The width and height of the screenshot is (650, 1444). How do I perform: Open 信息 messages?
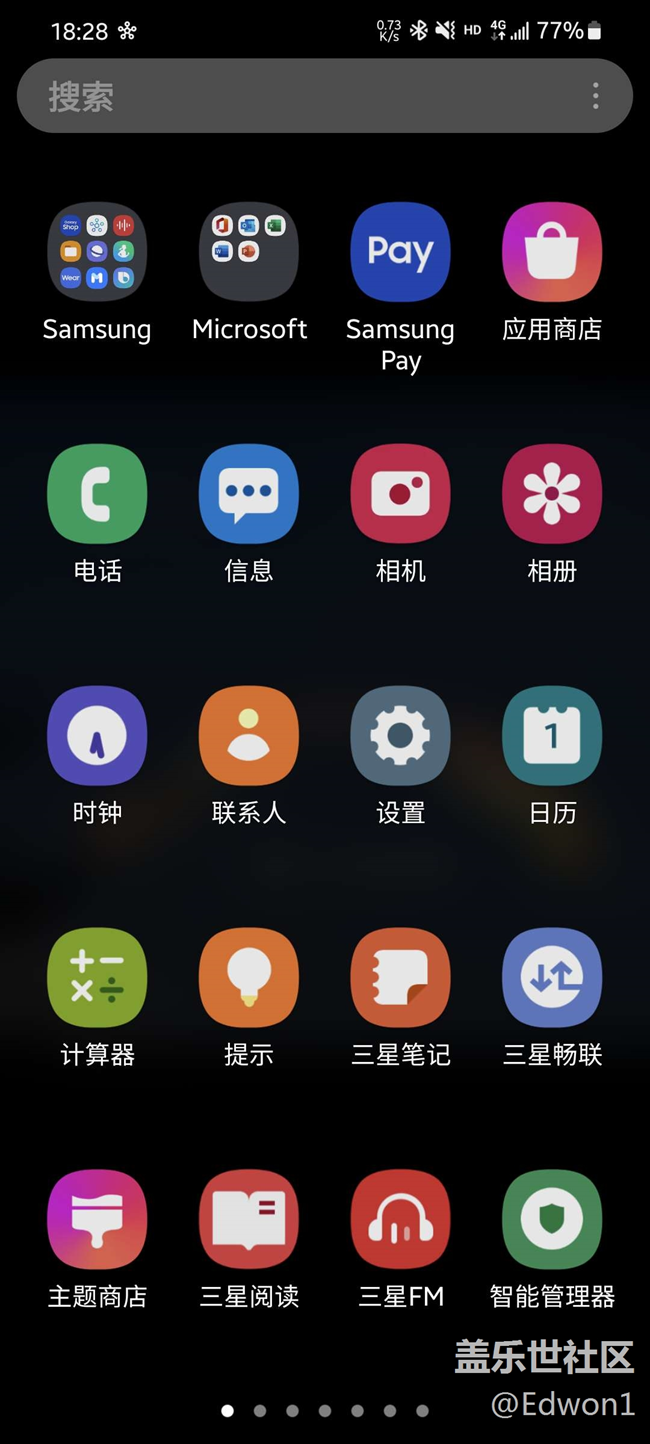coord(249,494)
